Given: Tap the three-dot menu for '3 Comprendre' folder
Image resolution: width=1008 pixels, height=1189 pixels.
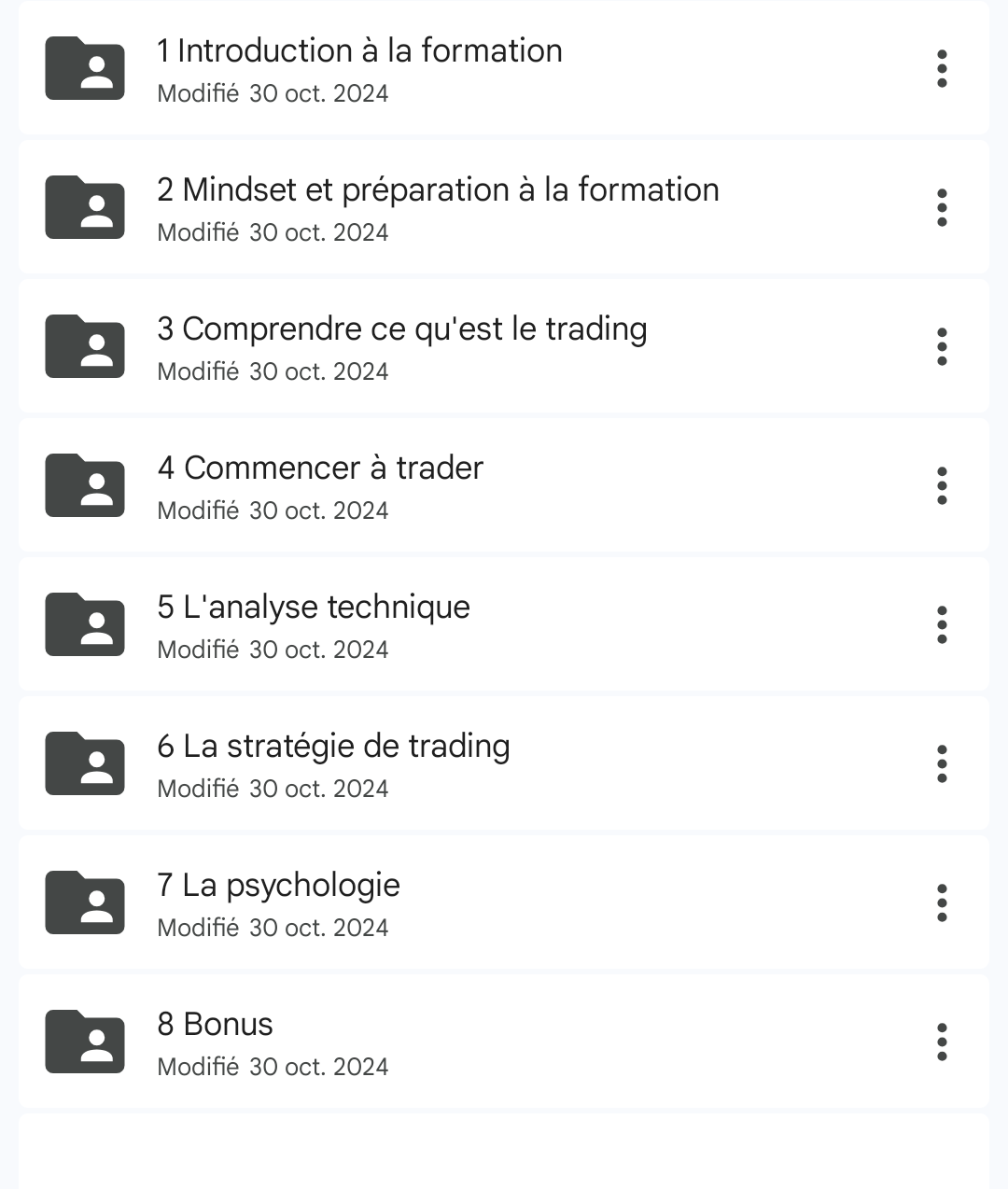Looking at the screenshot, I should click(942, 347).
